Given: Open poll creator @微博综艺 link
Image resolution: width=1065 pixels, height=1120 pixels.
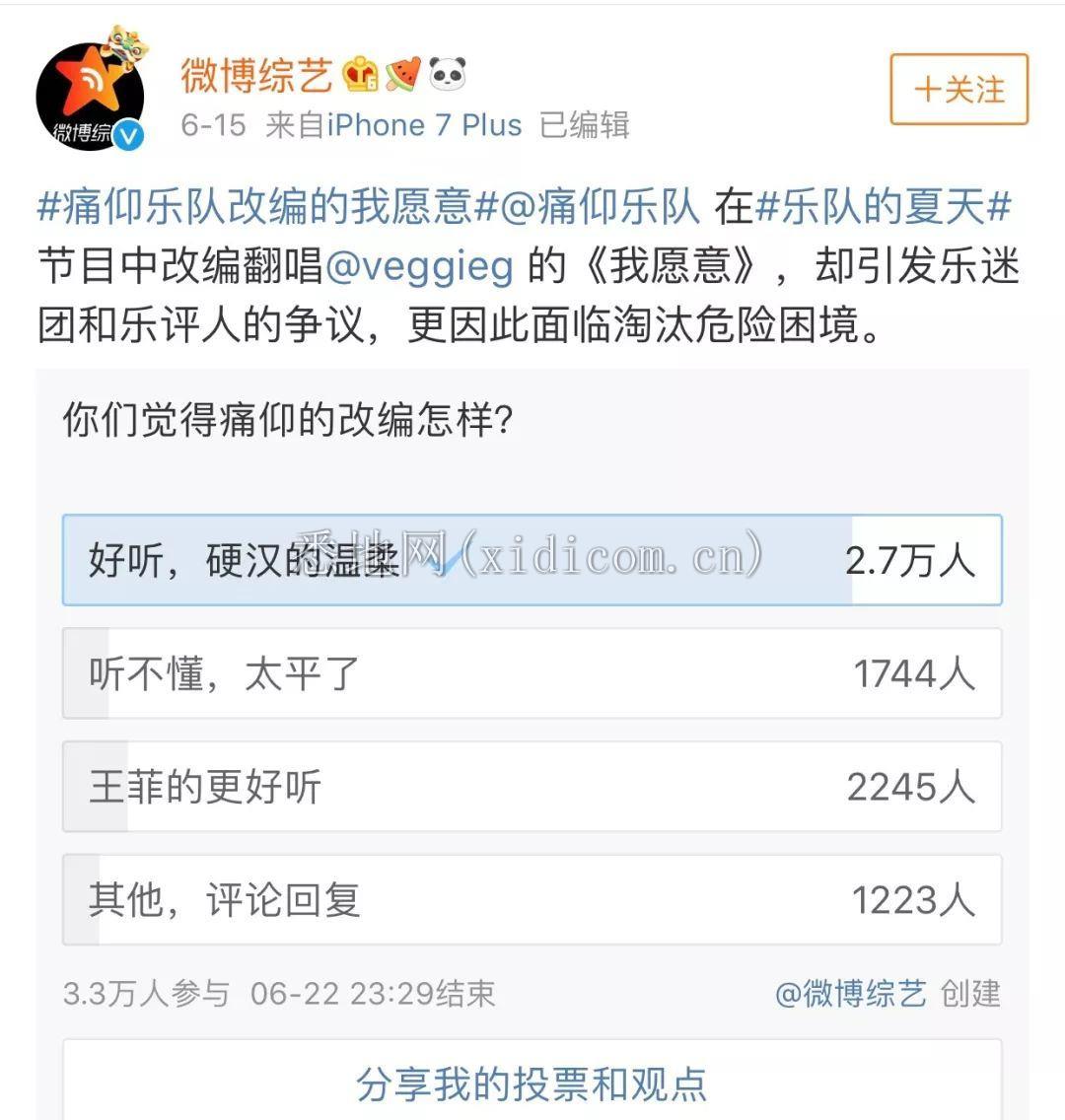Looking at the screenshot, I should (x=850, y=993).
